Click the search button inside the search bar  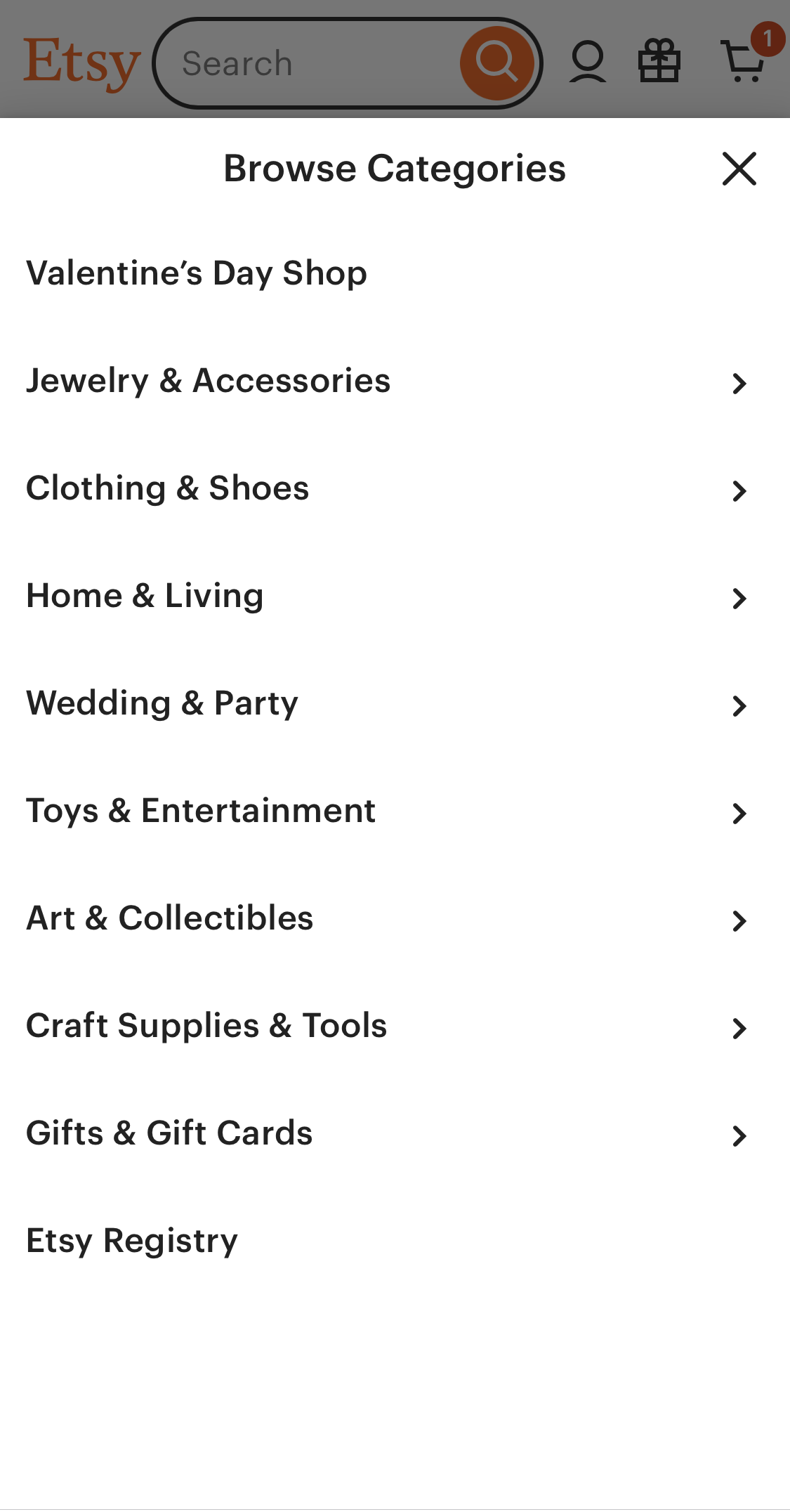click(x=497, y=62)
